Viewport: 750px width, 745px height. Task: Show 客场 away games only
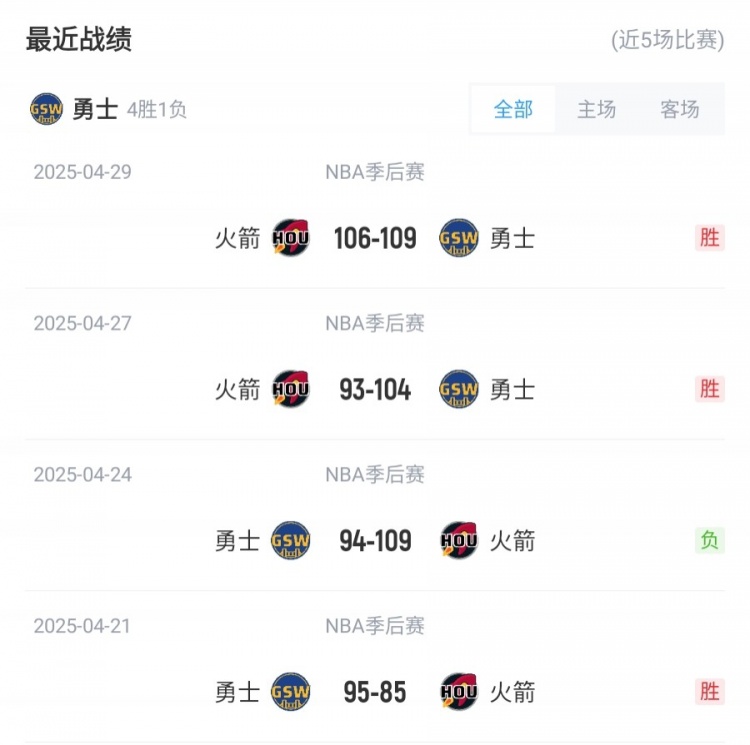(x=679, y=109)
